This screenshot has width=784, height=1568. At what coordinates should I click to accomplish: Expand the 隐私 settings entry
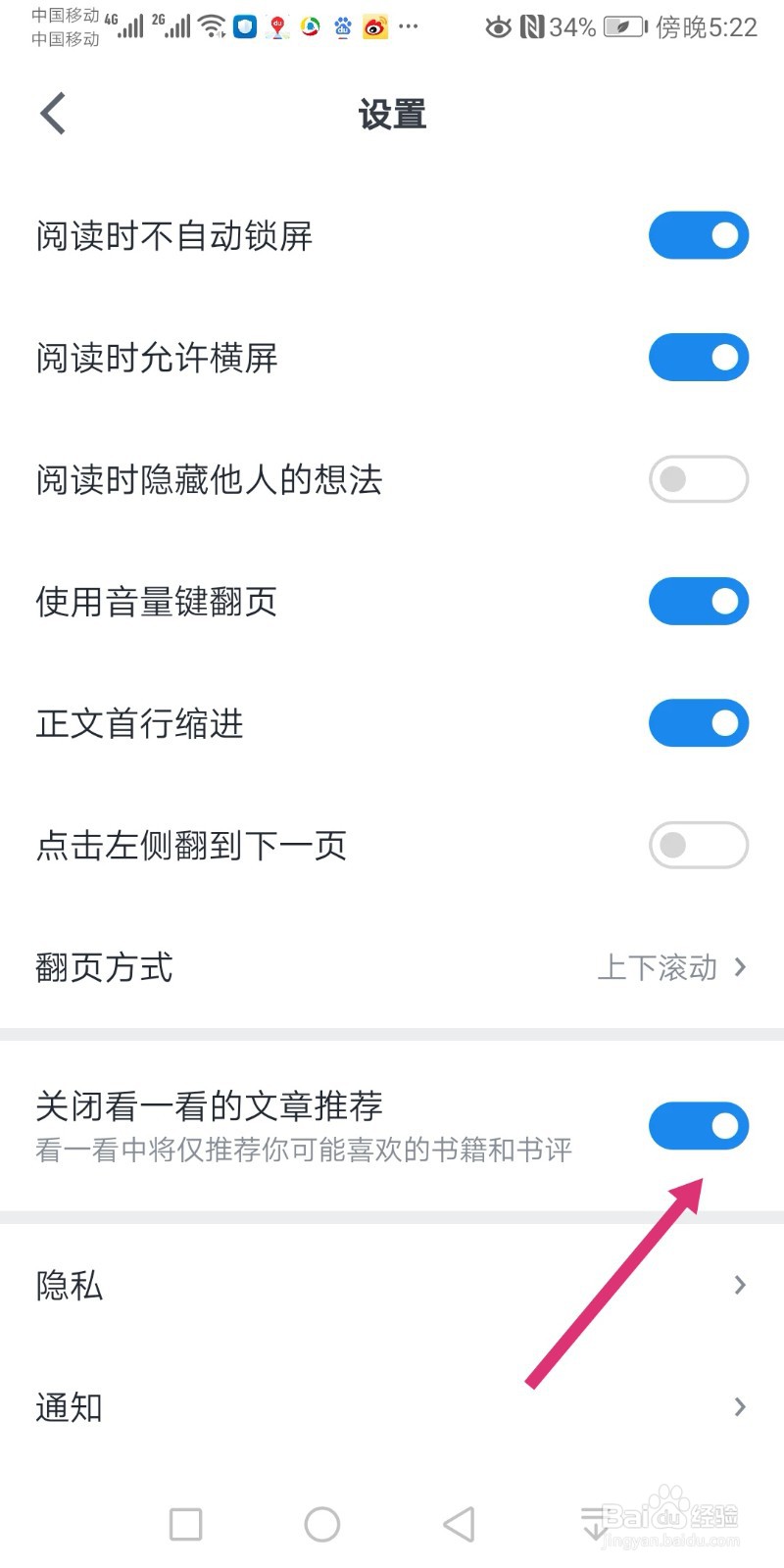[392, 1286]
